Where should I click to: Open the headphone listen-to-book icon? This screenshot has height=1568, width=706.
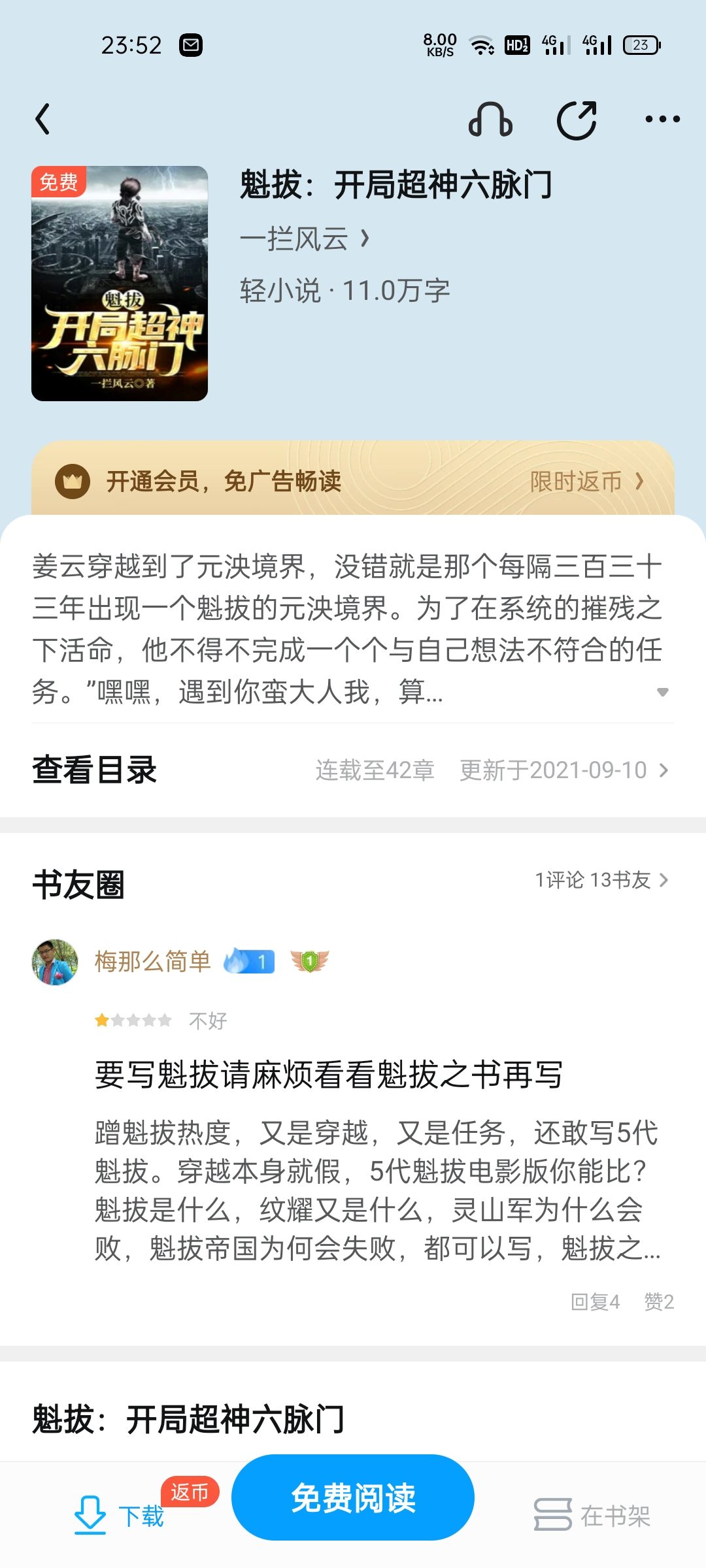(x=490, y=120)
